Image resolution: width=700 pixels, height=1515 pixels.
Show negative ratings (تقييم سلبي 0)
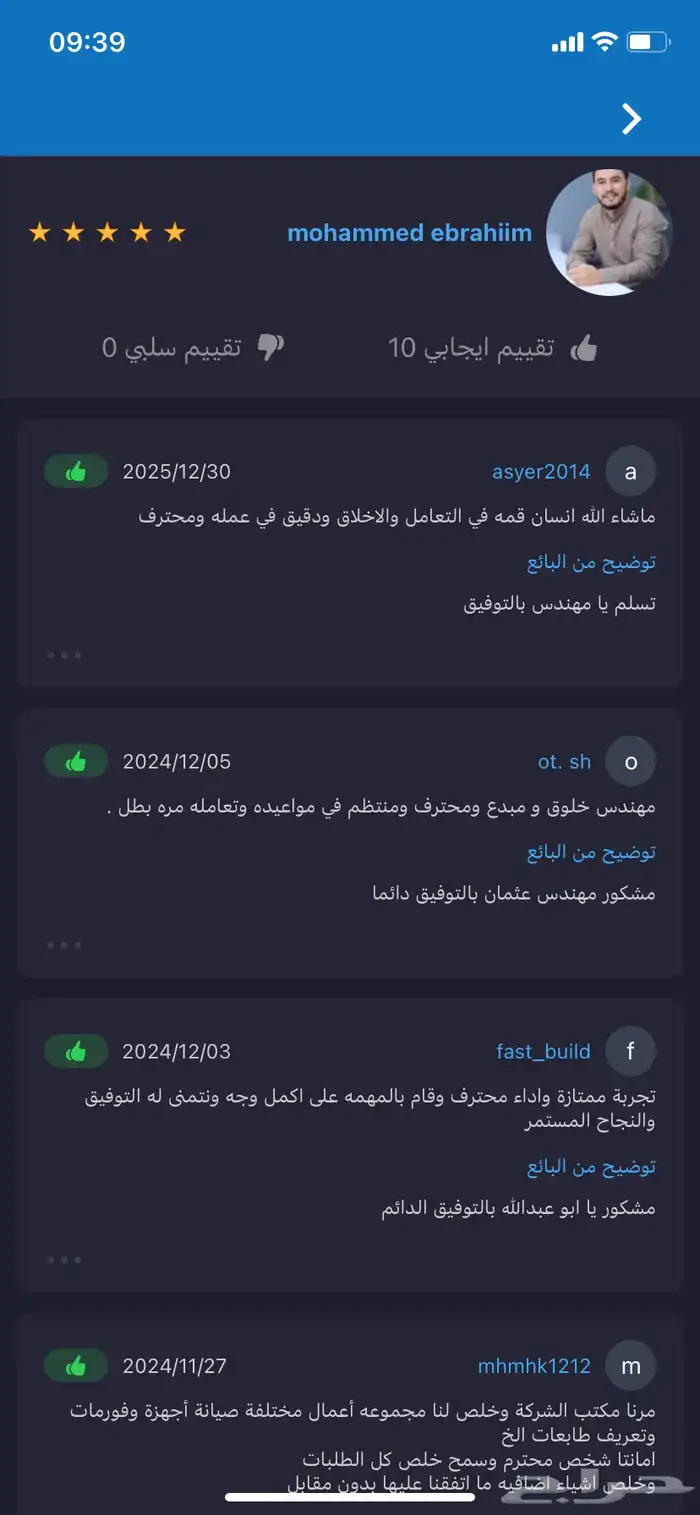(192, 347)
